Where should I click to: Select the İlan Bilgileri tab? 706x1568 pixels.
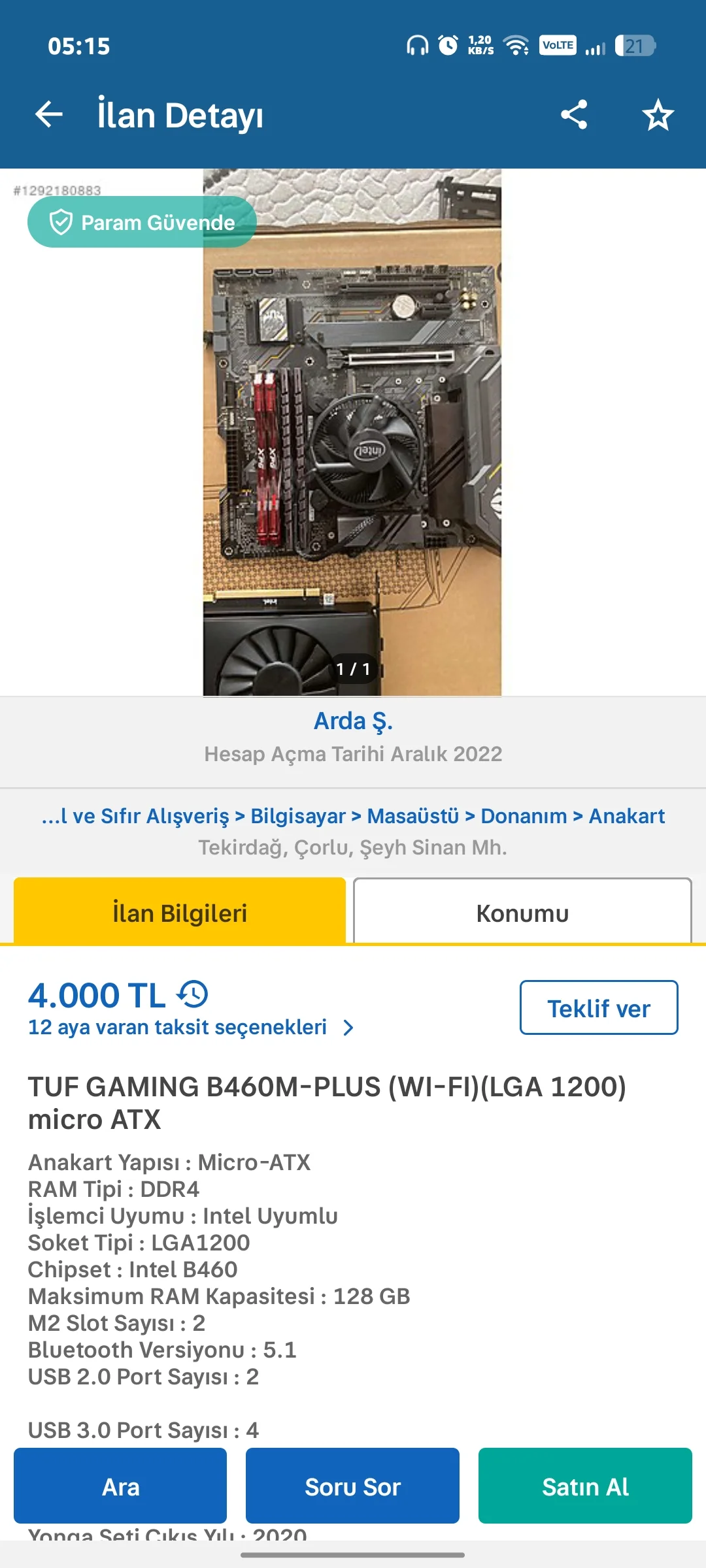180,913
